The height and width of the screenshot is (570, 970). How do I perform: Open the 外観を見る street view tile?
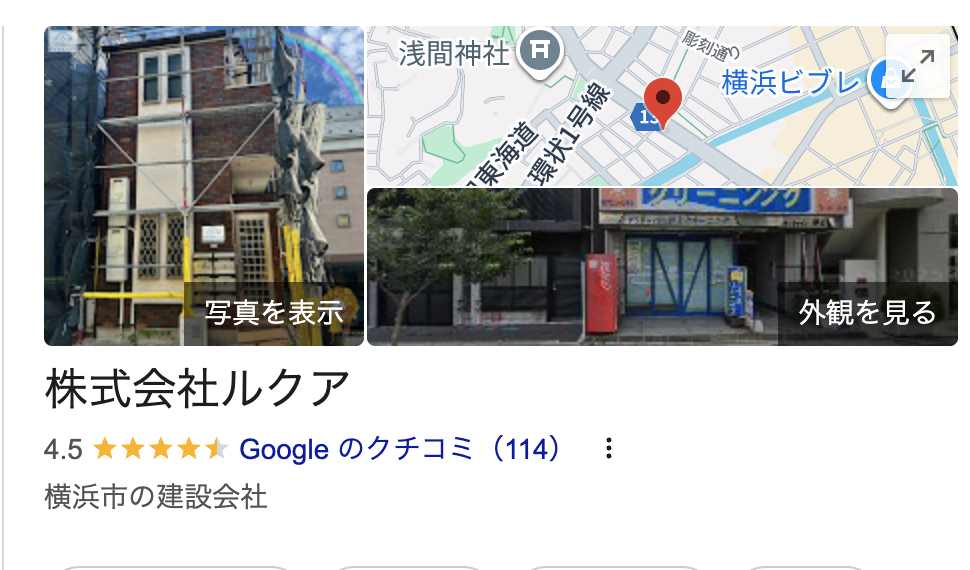pyautogui.click(x=662, y=267)
